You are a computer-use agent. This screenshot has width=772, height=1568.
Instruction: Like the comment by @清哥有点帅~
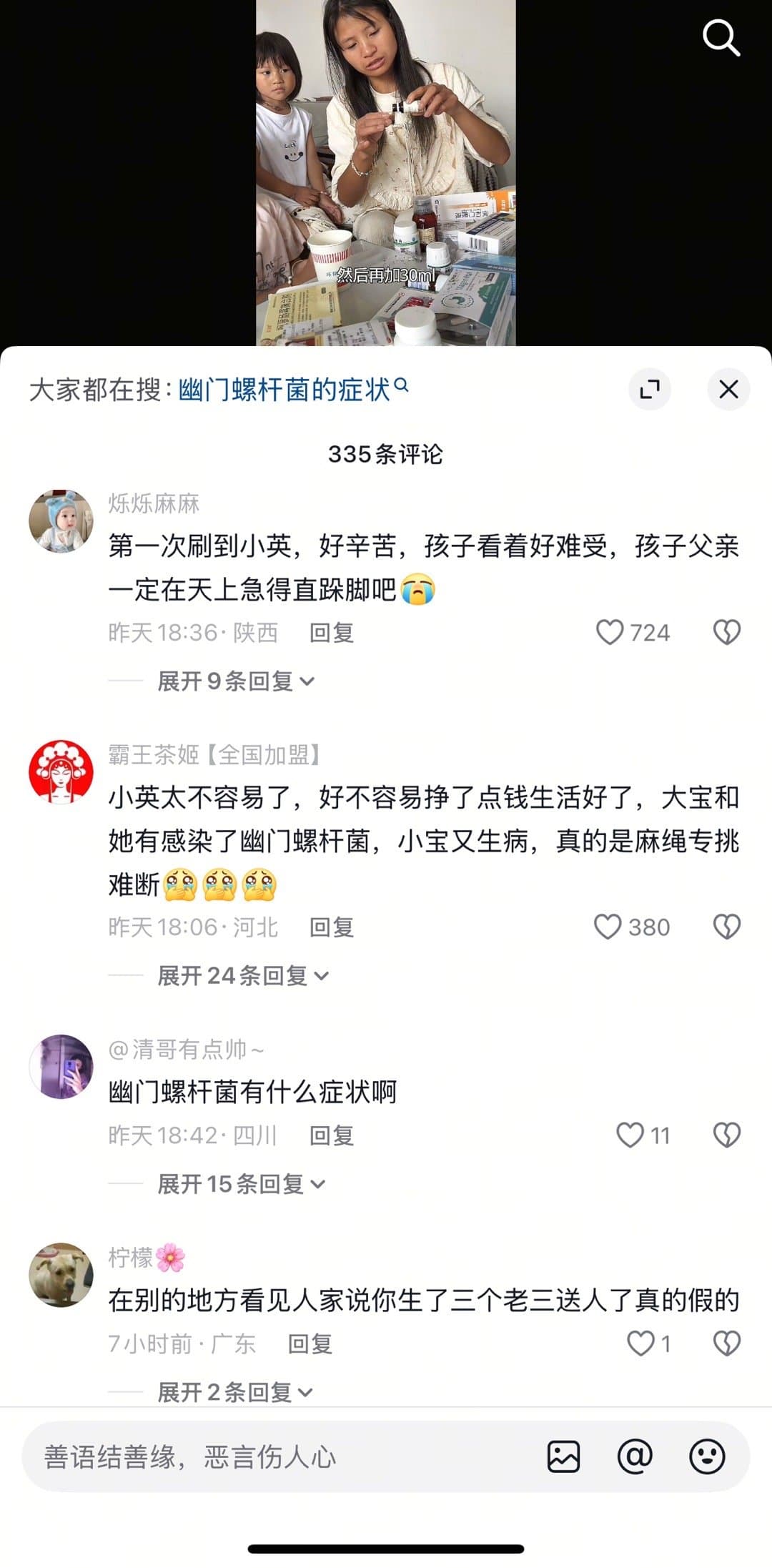(x=630, y=1135)
